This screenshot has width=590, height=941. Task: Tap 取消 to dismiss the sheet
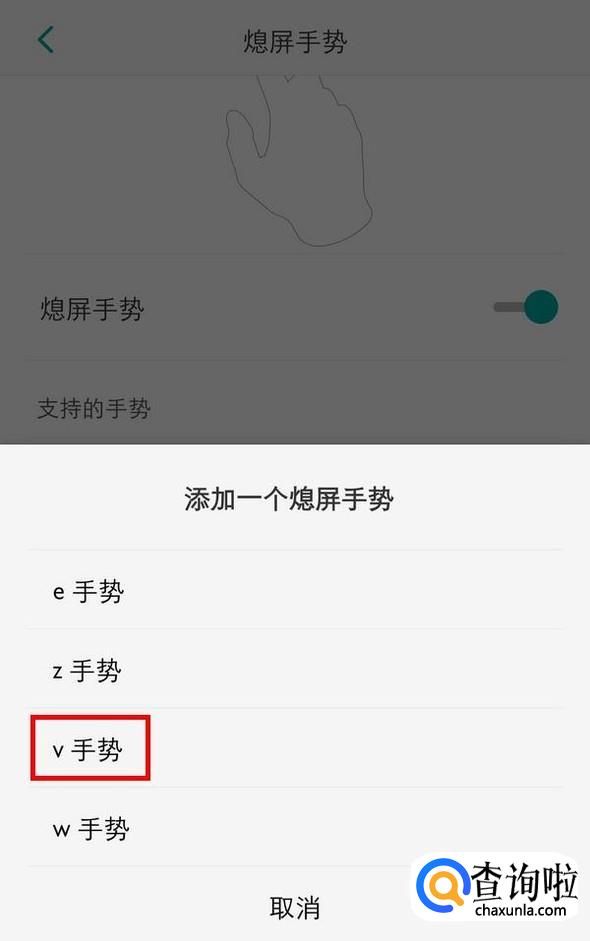click(x=295, y=907)
